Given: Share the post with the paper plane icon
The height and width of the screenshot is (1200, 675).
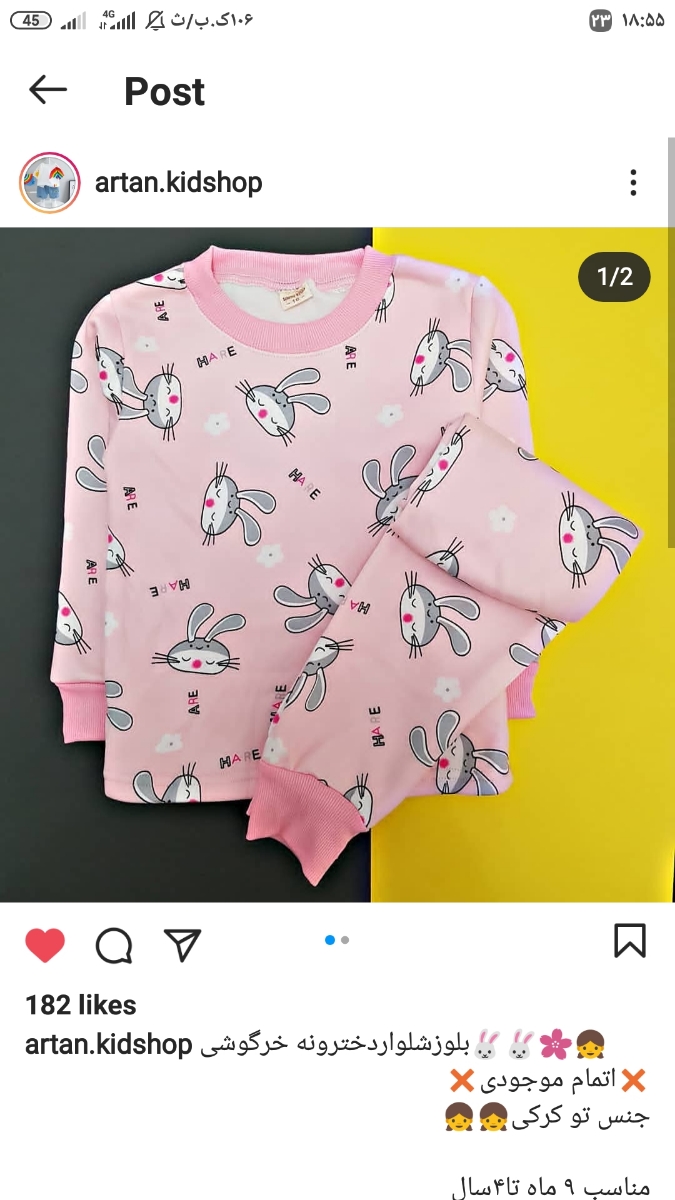Looking at the screenshot, I should (182, 944).
